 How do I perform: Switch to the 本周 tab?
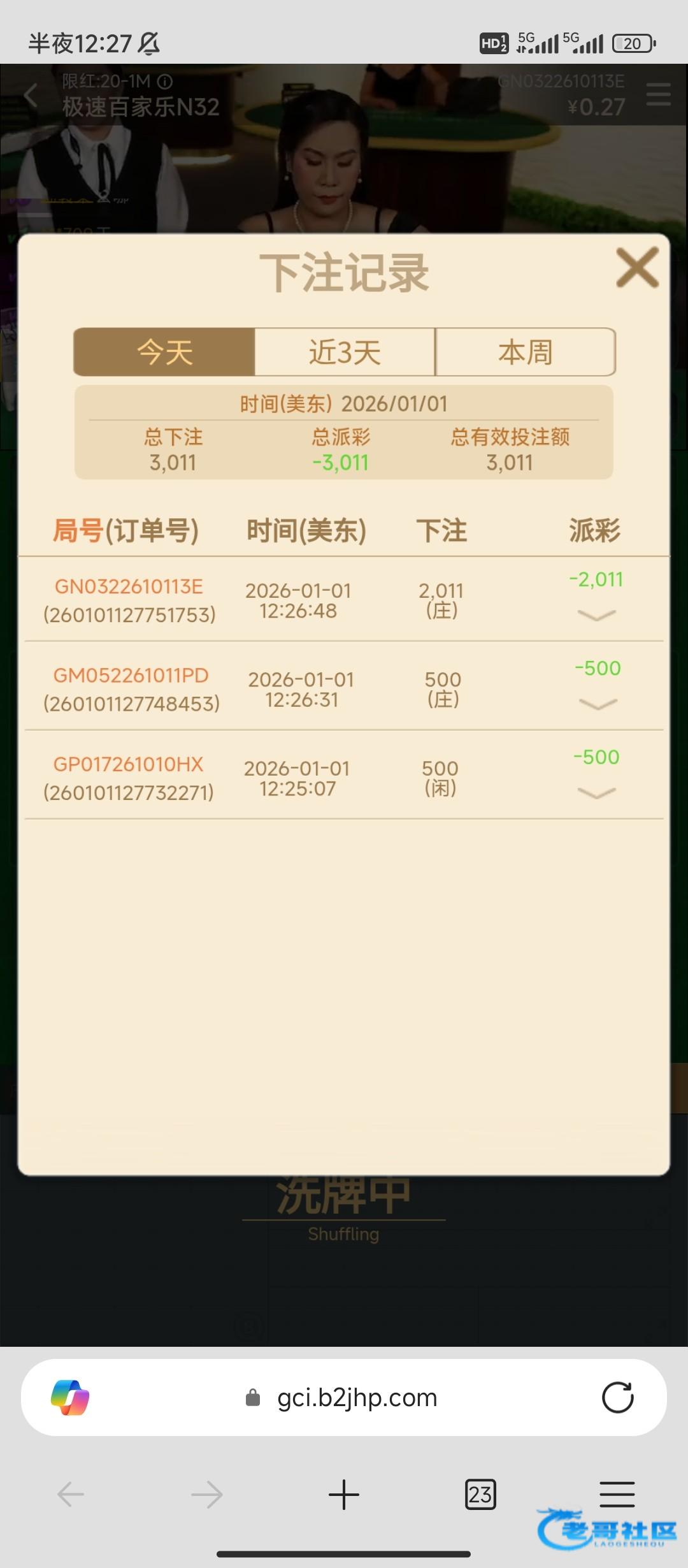[526, 352]
